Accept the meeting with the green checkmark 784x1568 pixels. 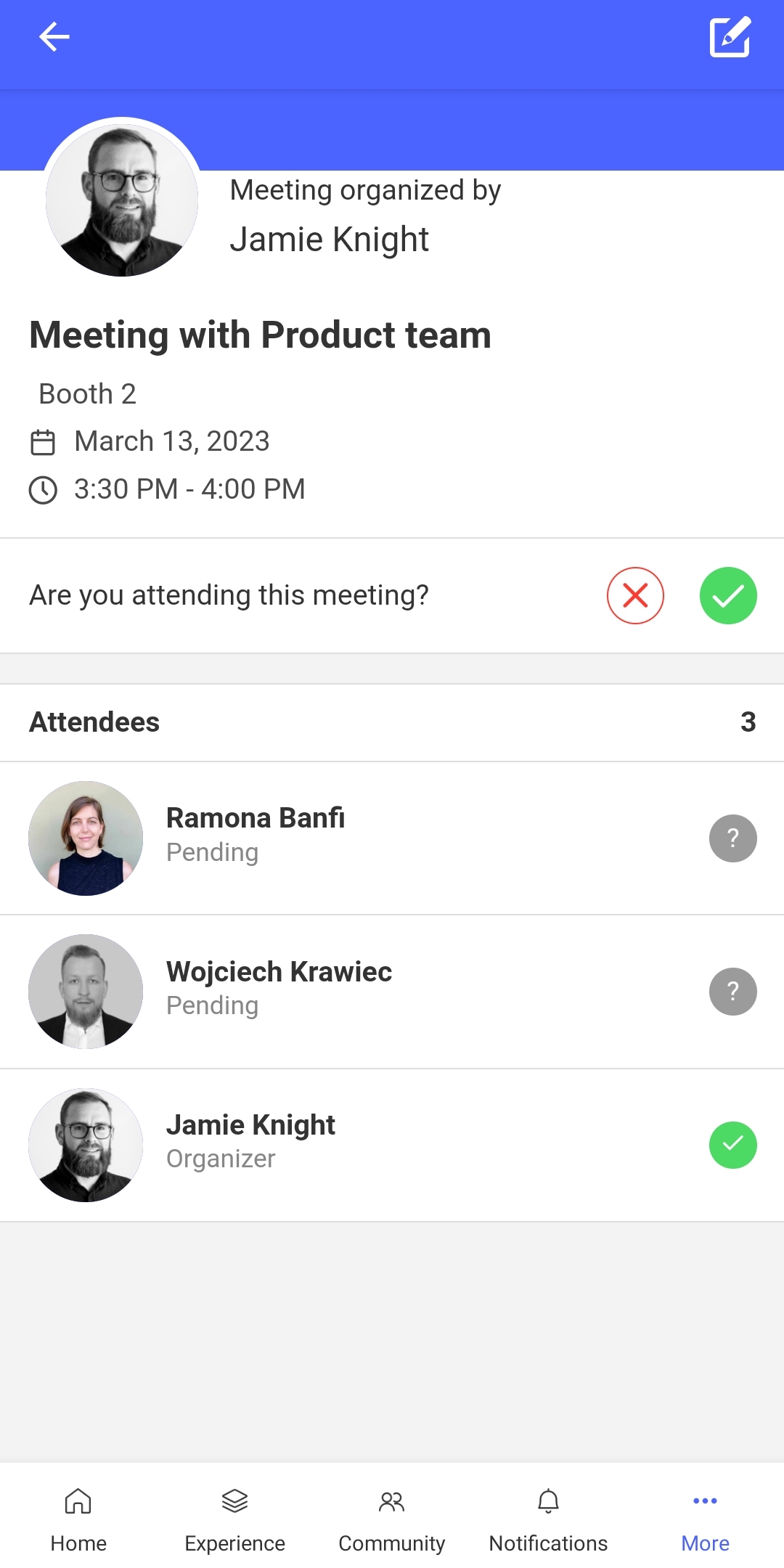pos(728,595)
